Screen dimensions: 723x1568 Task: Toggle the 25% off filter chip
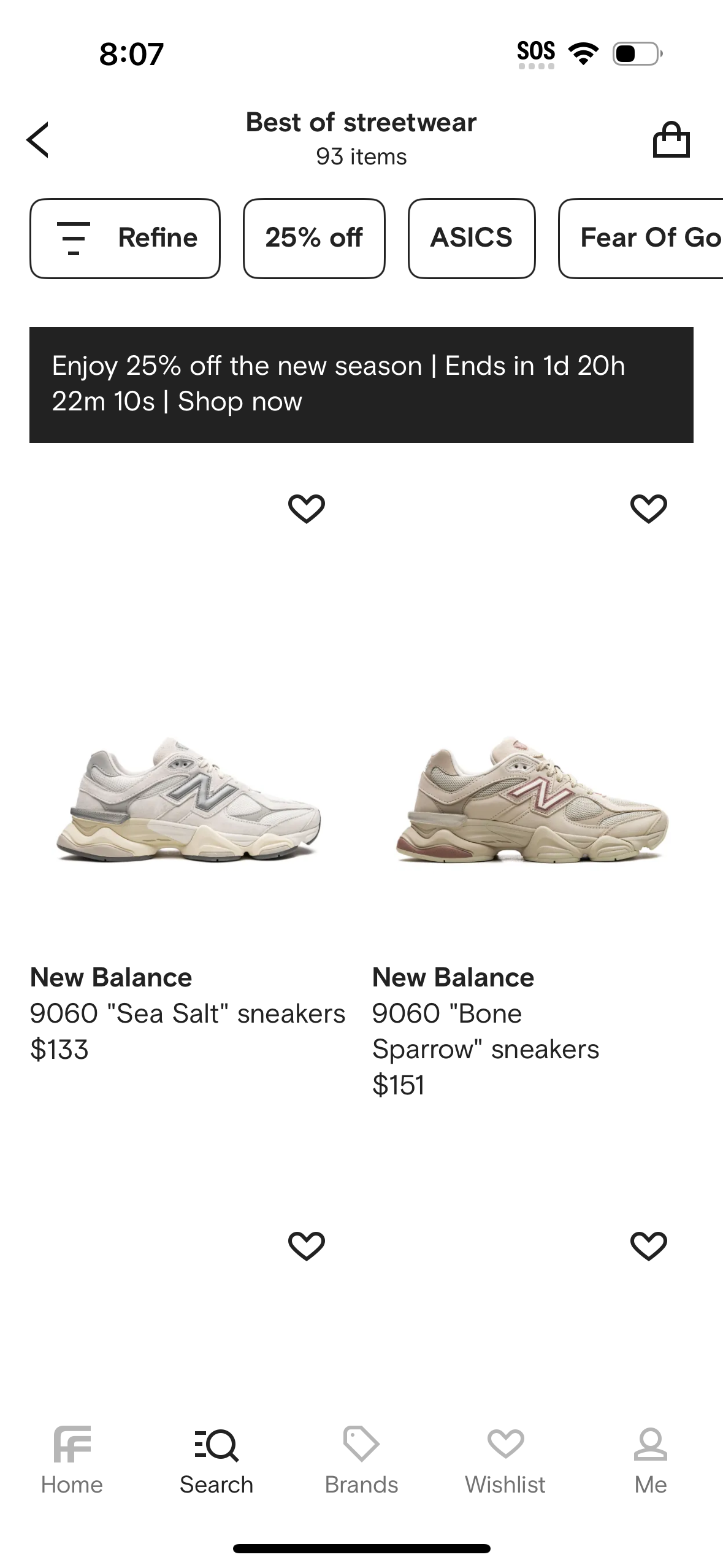point(314,238)
